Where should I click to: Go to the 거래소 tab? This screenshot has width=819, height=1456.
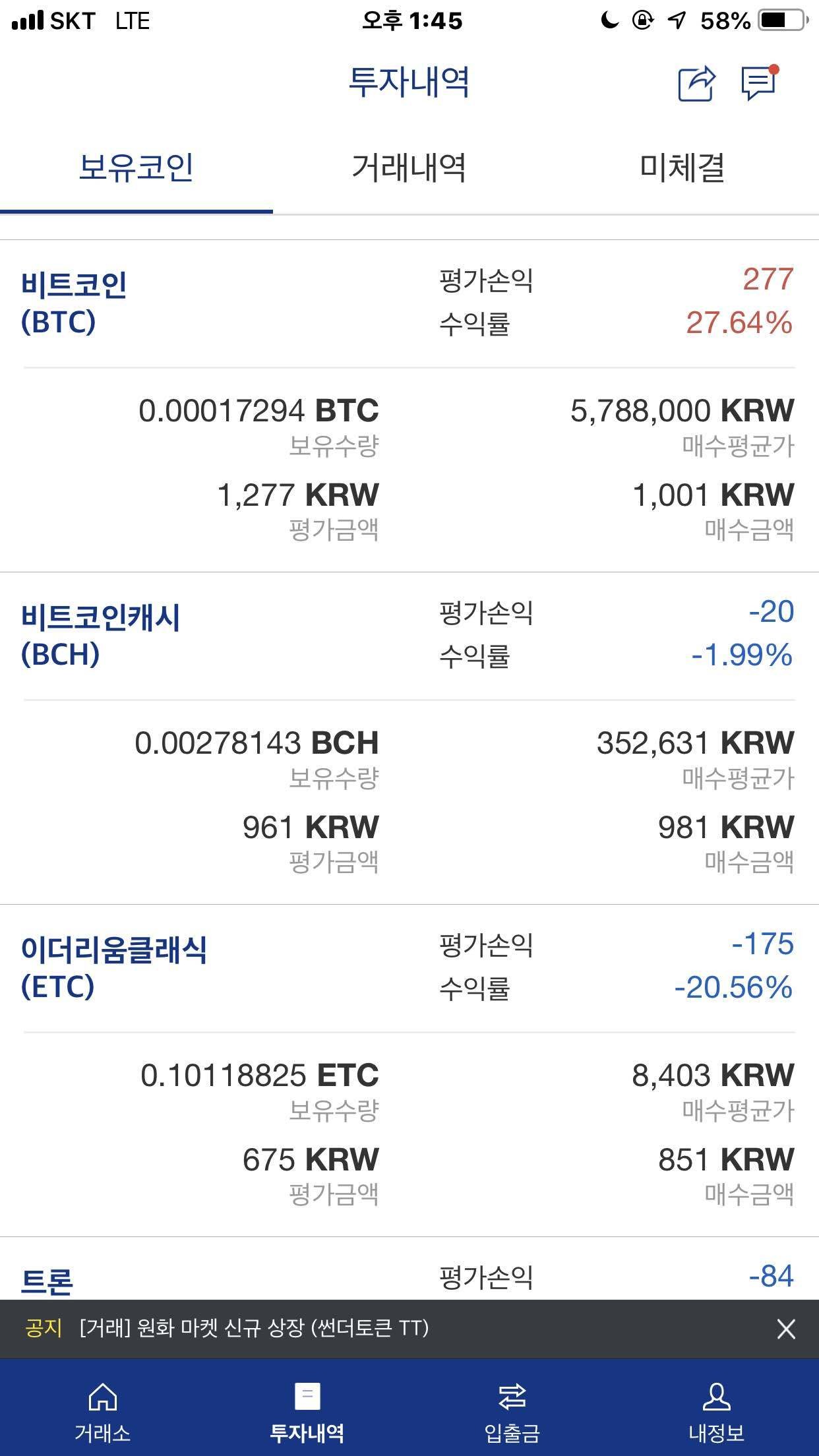(x=102, y=1410)
